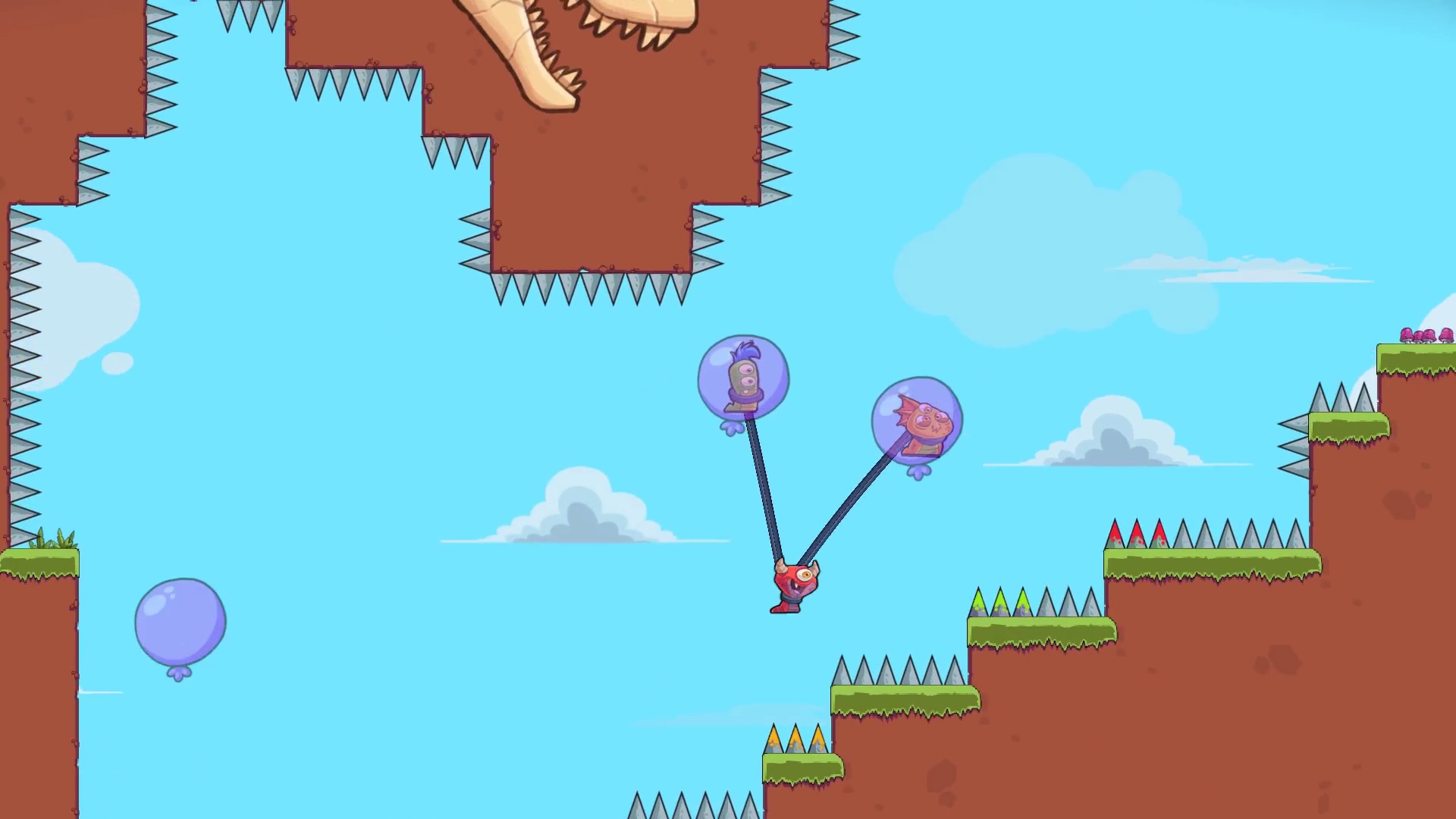
Task: Pop the balloon holding the orange finned creature
Action: pyautogui.click(x=917, y=420)
